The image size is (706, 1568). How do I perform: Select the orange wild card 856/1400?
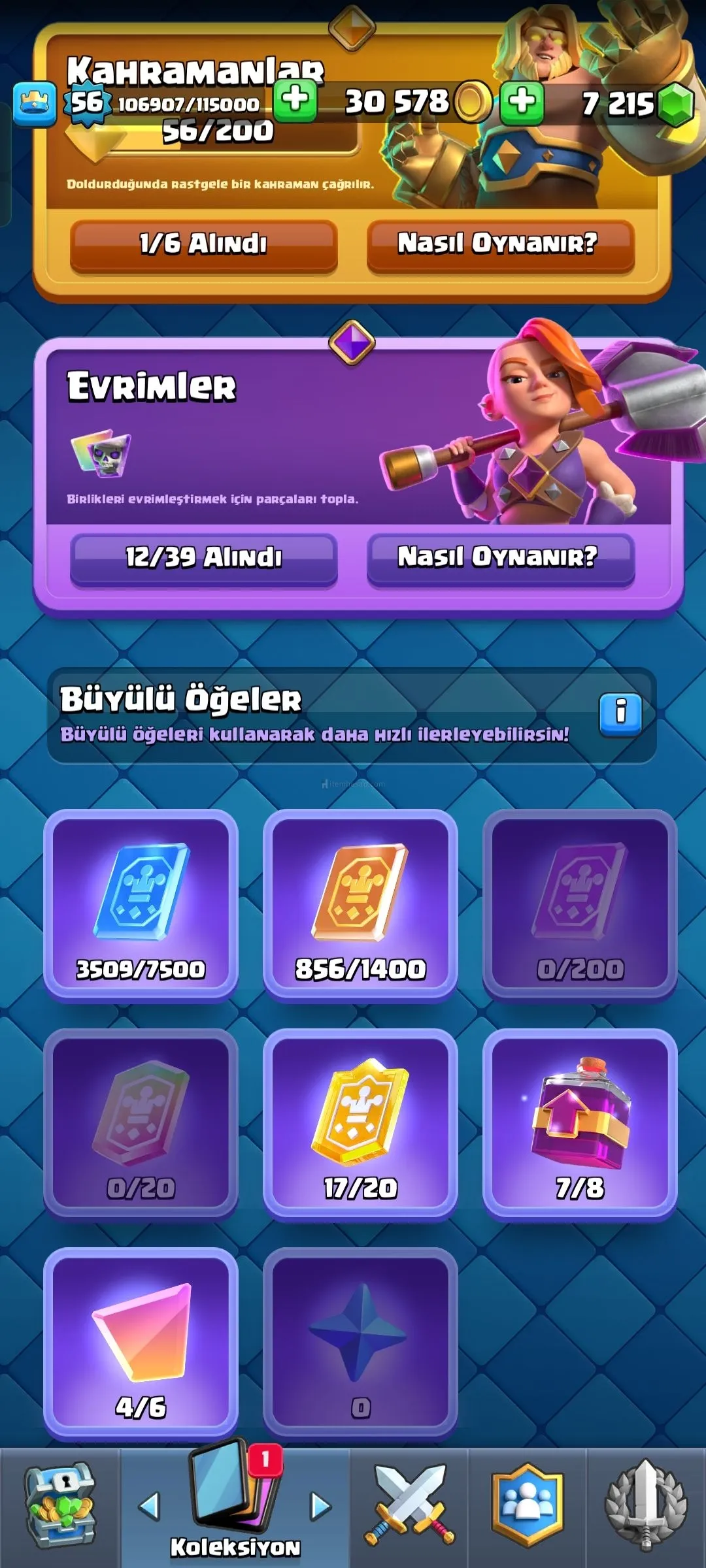click(x=360, y=905)
